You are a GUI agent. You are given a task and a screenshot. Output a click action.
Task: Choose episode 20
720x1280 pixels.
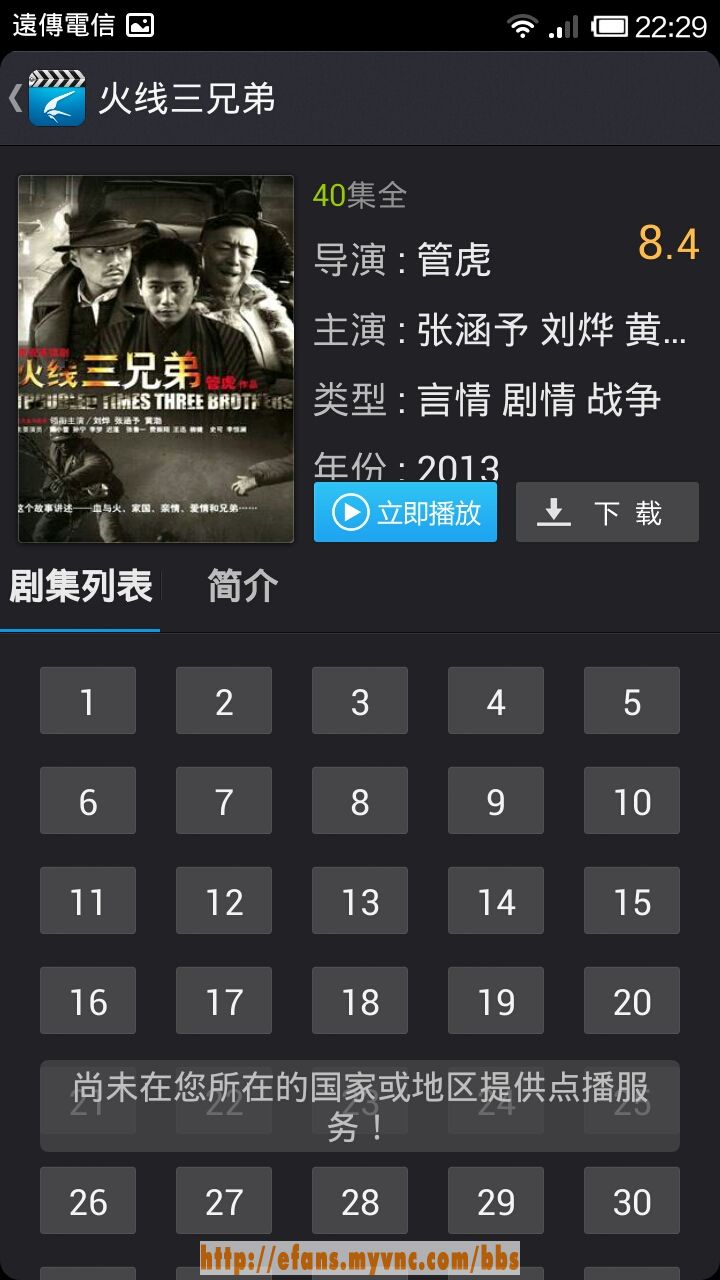[x=632, y=1001]
